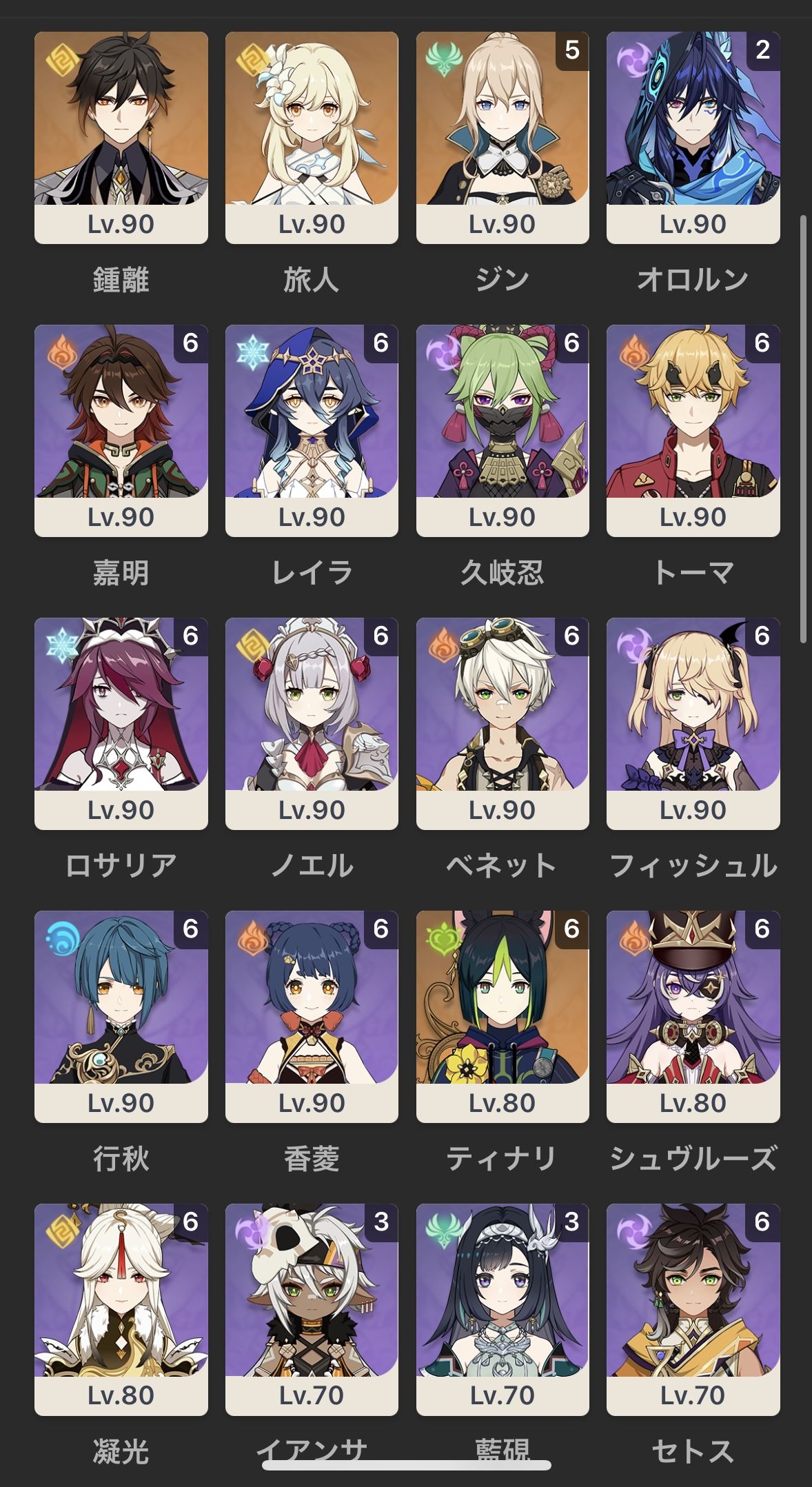This screenshot has width=812, height=1487.
Task: Tap the ノエル character card
Action: [312, 723]
